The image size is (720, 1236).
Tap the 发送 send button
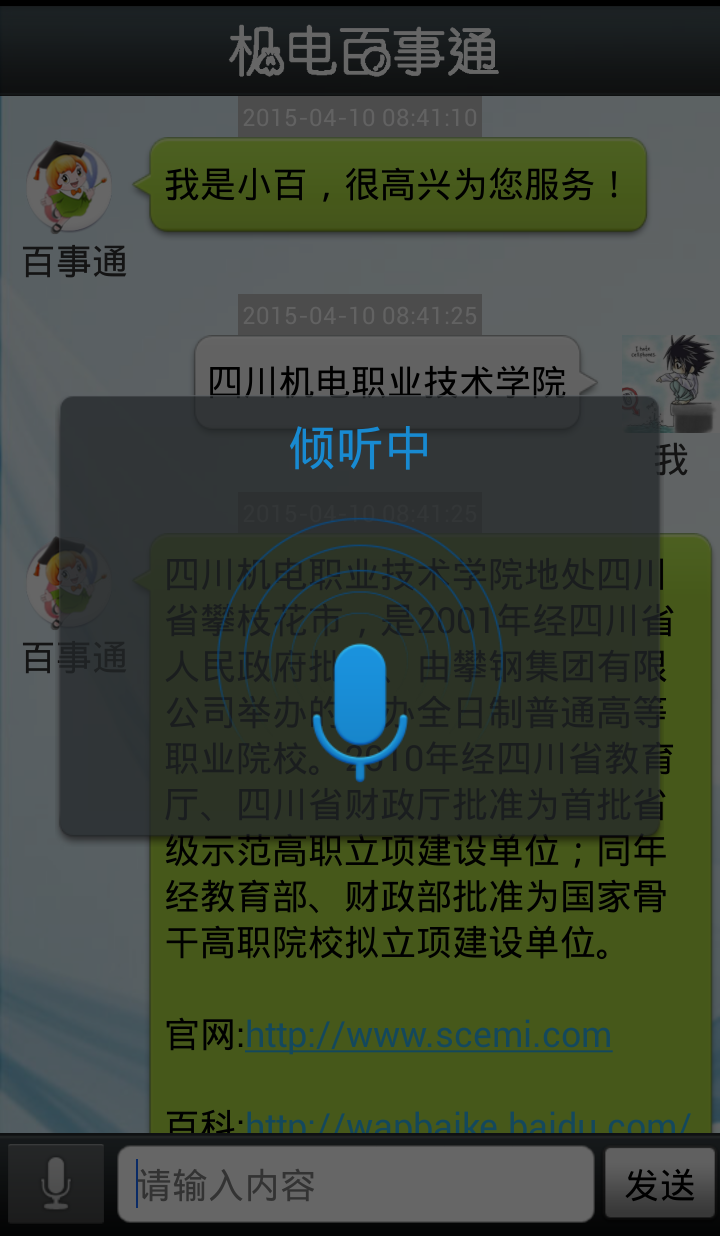tap(660, 1185)
